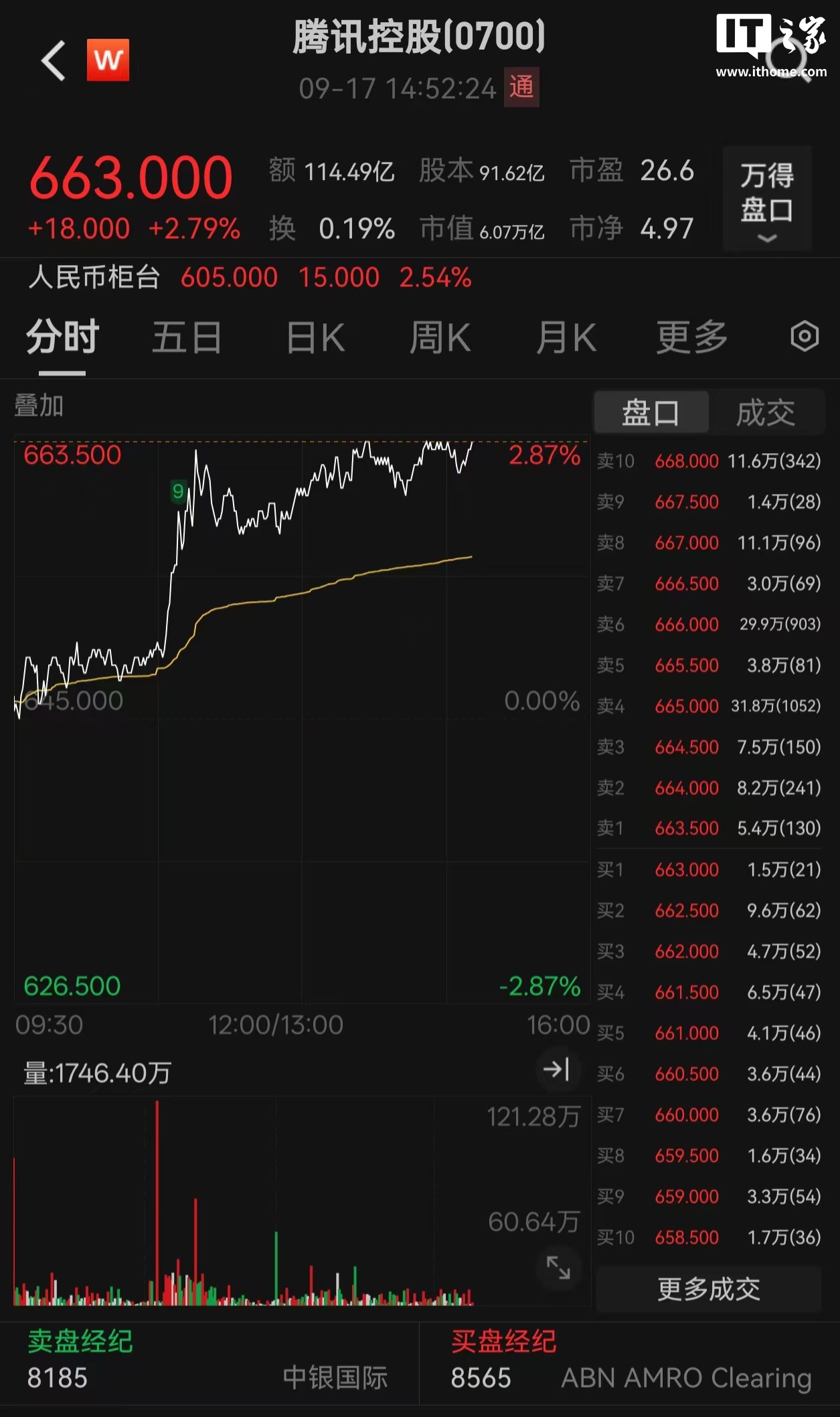
Task: Expand the chart to full screen
Action: click(558, 1267)
